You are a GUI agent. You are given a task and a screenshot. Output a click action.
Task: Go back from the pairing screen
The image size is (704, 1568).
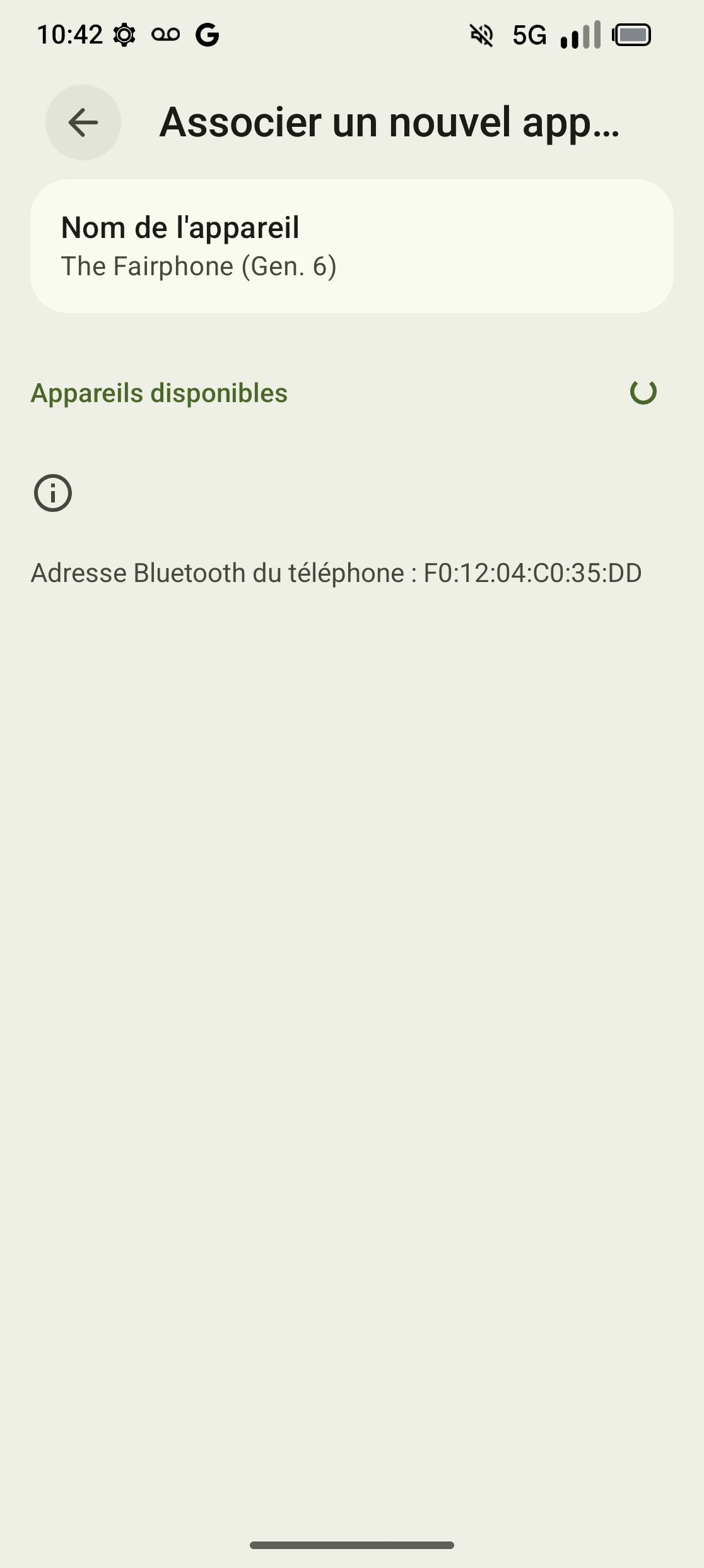click(x=83, y=122)
